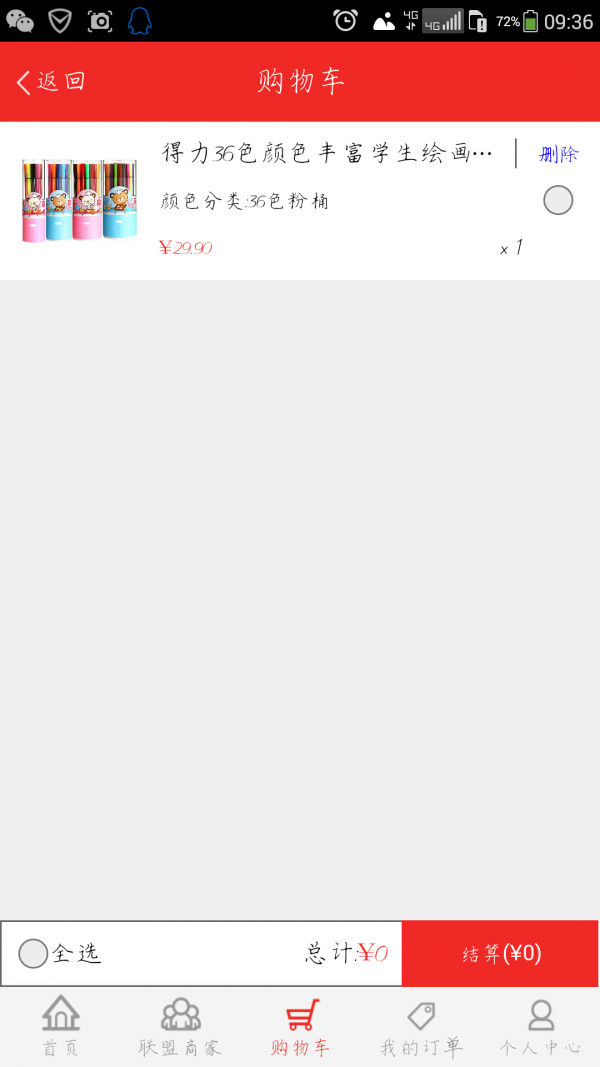This screenshot has height=1067, width=600.
Task: Tap the 结算(¥0) checkout button
Action: (x=500, y=954)
